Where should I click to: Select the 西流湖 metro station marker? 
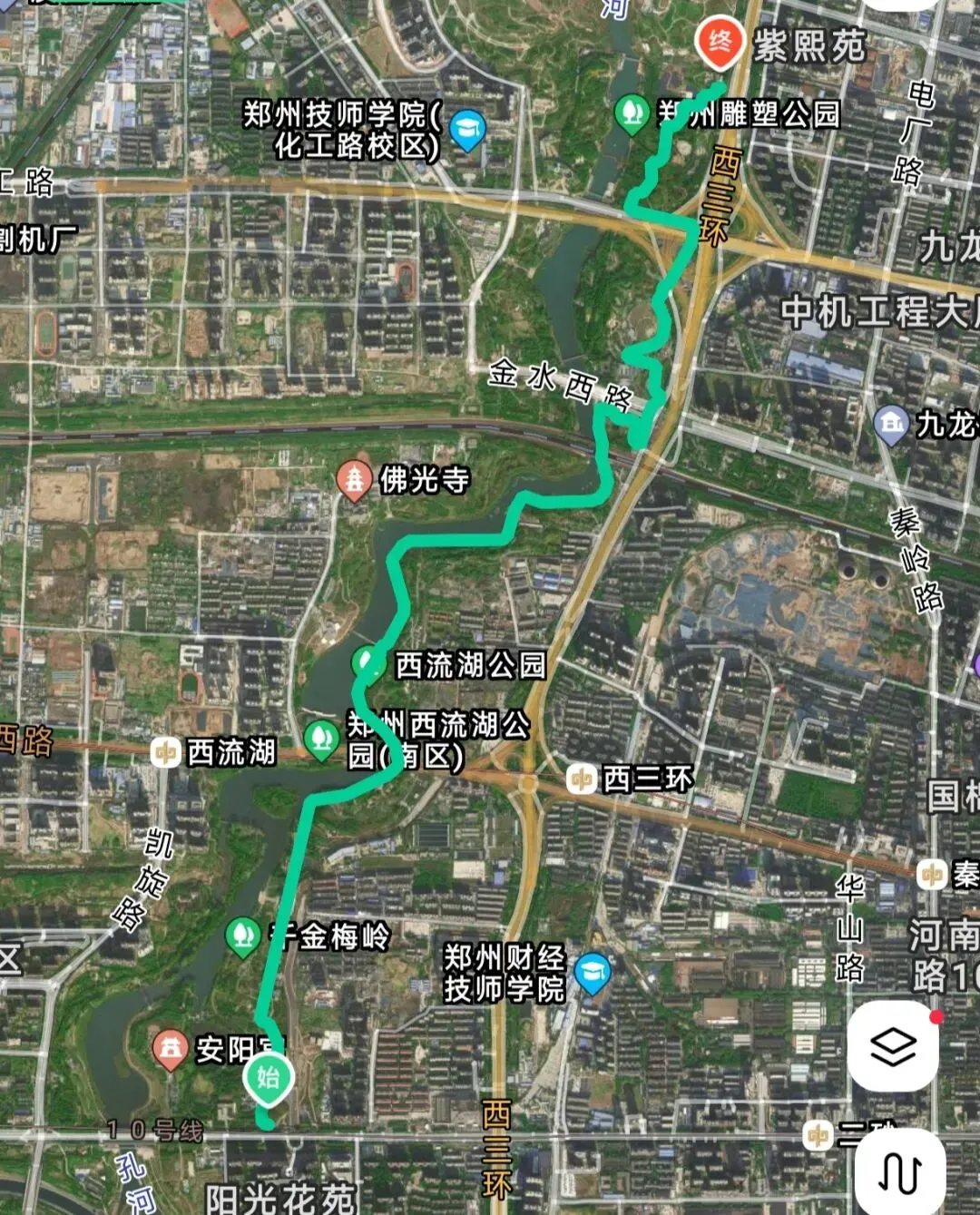[x=165, y=752]
